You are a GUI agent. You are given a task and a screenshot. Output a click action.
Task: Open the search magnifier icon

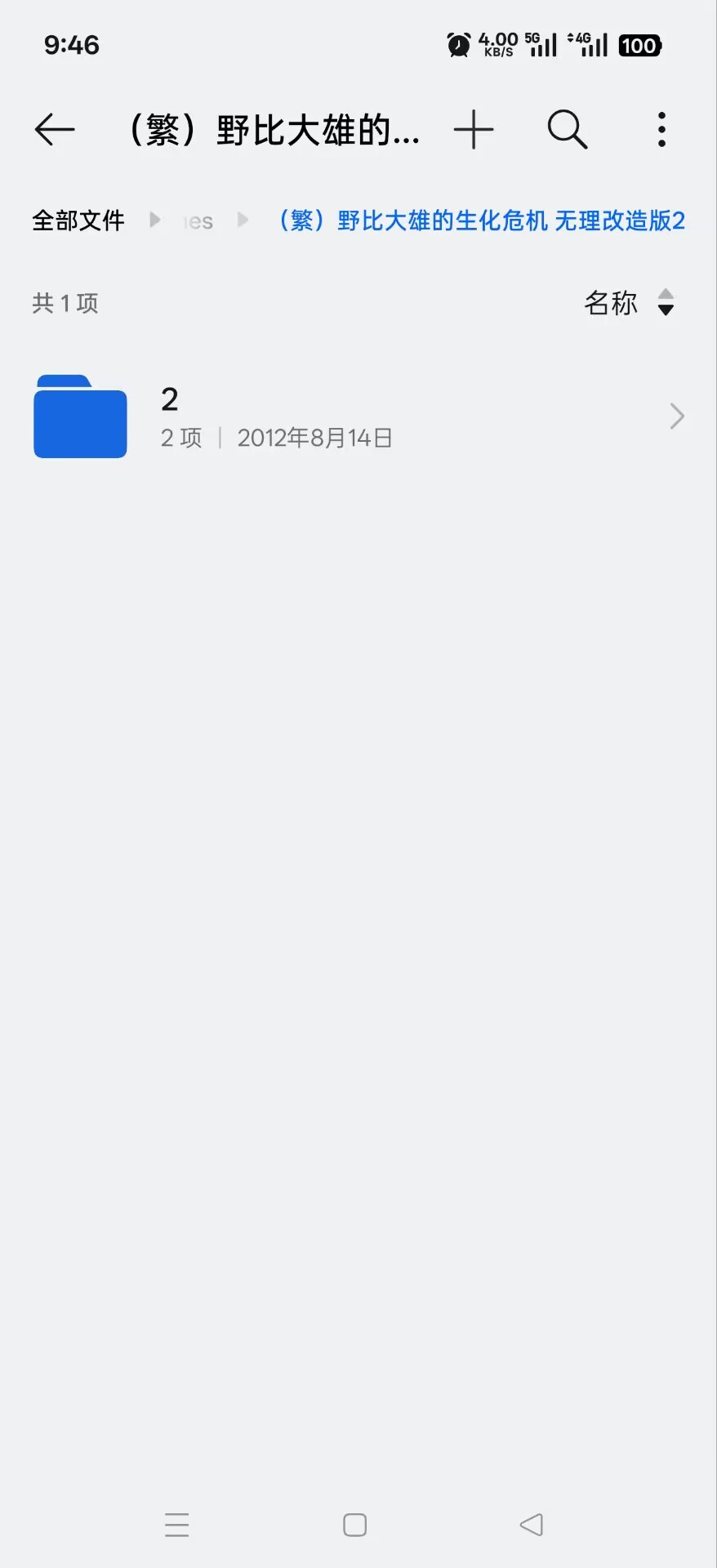tap(567, 130)
